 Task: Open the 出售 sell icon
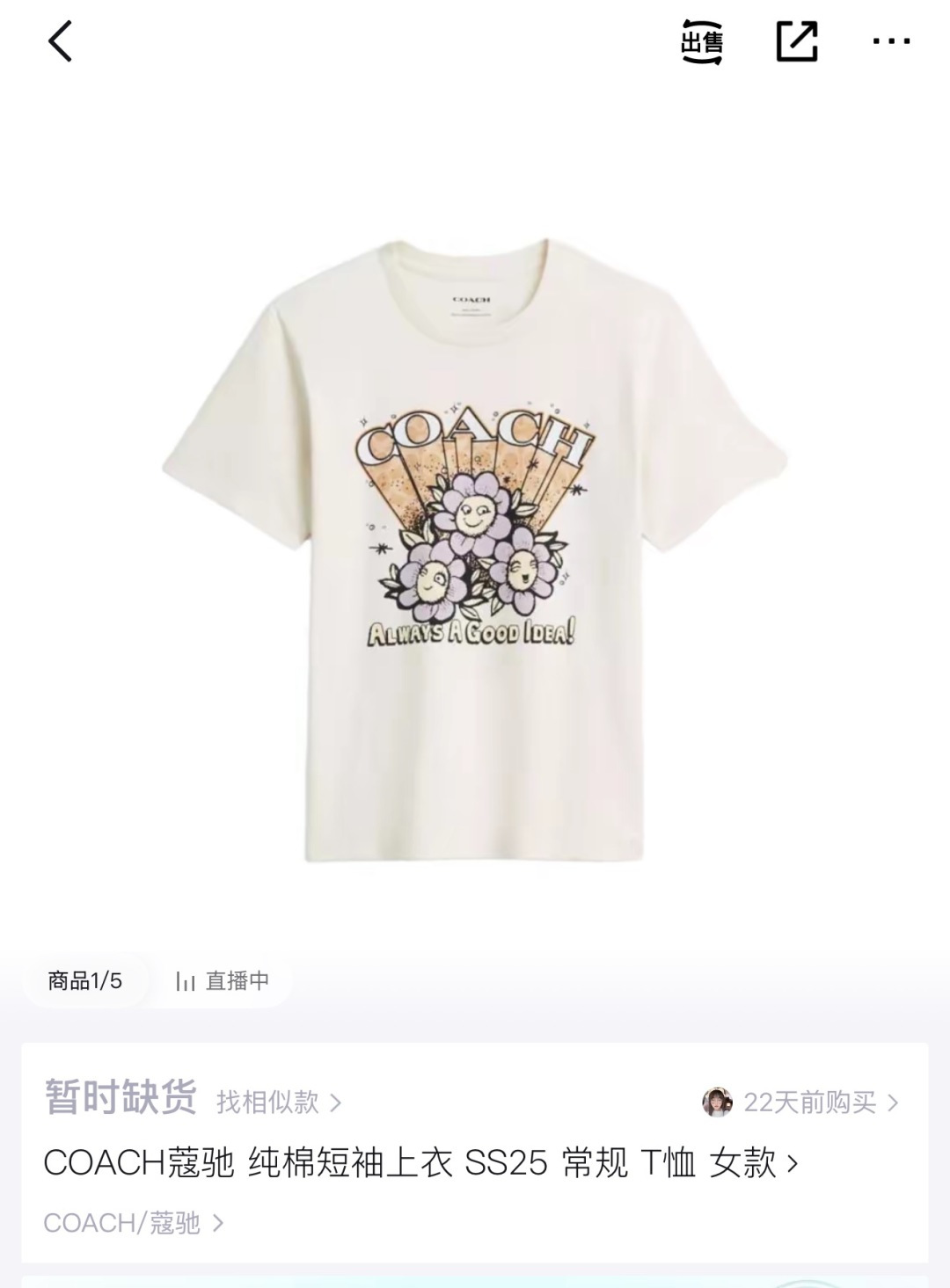(x=702, y=41)
